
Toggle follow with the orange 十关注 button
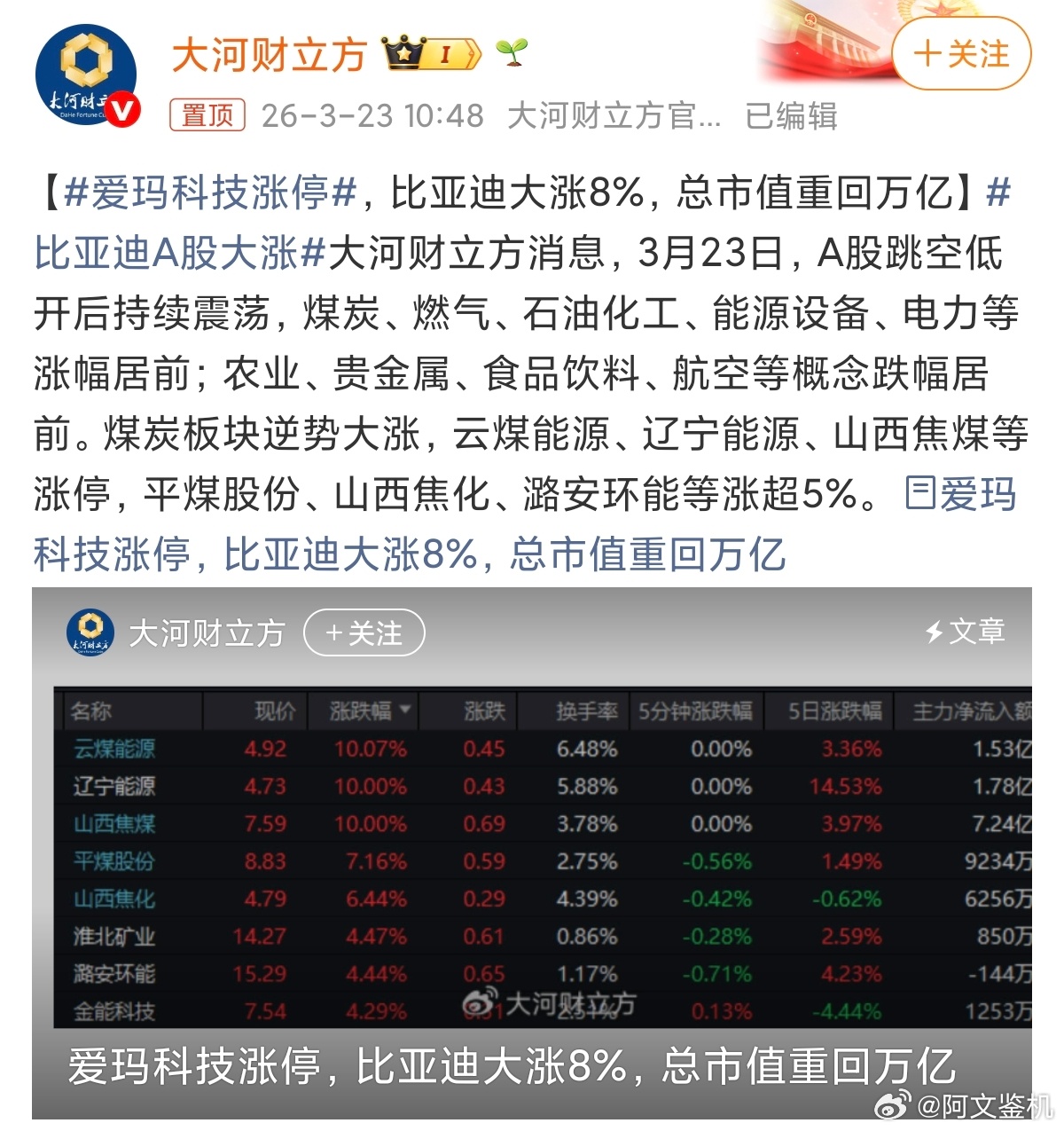click(x=960, y=55)
